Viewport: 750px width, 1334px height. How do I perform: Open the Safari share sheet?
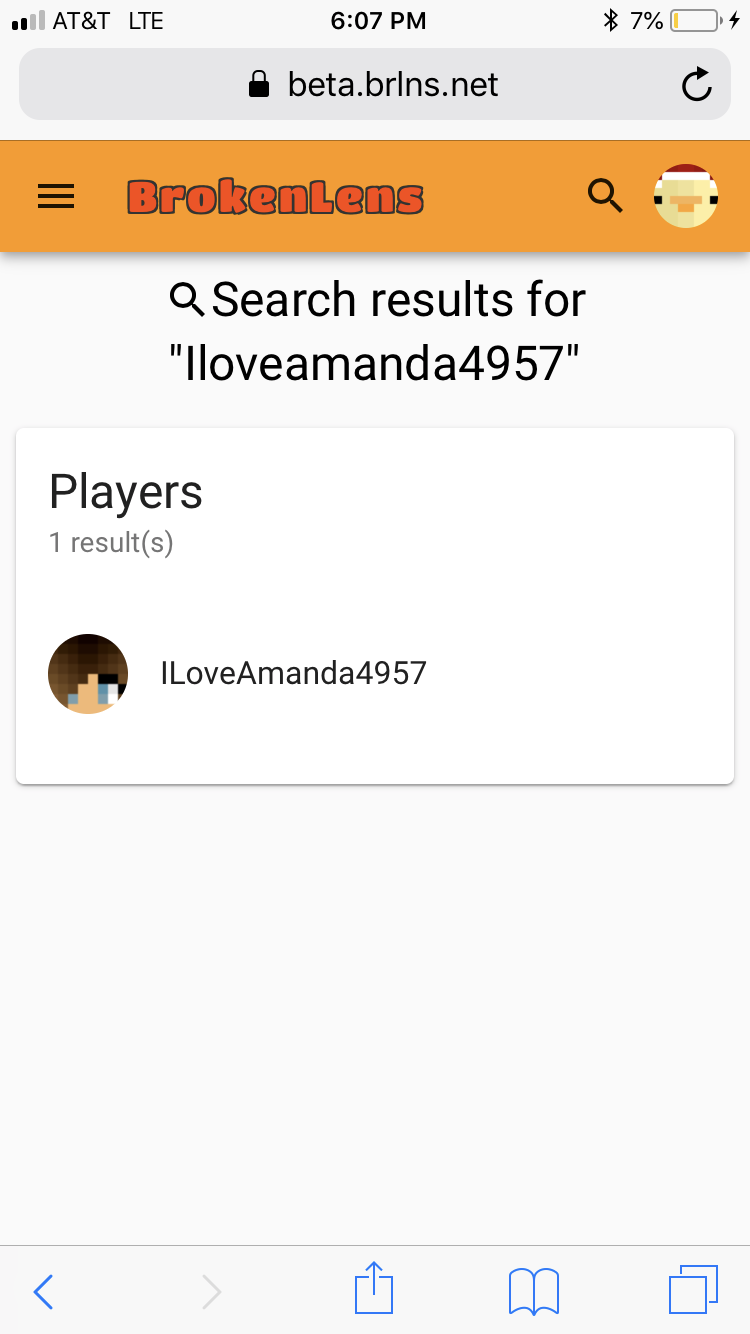pos(374,1288)
